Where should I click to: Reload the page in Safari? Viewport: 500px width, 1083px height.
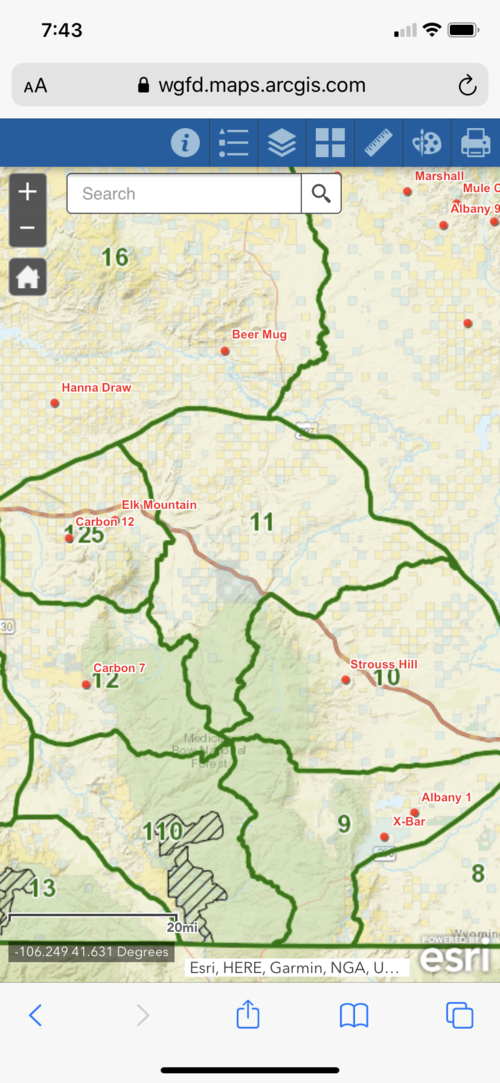click(x=468, y=86)
